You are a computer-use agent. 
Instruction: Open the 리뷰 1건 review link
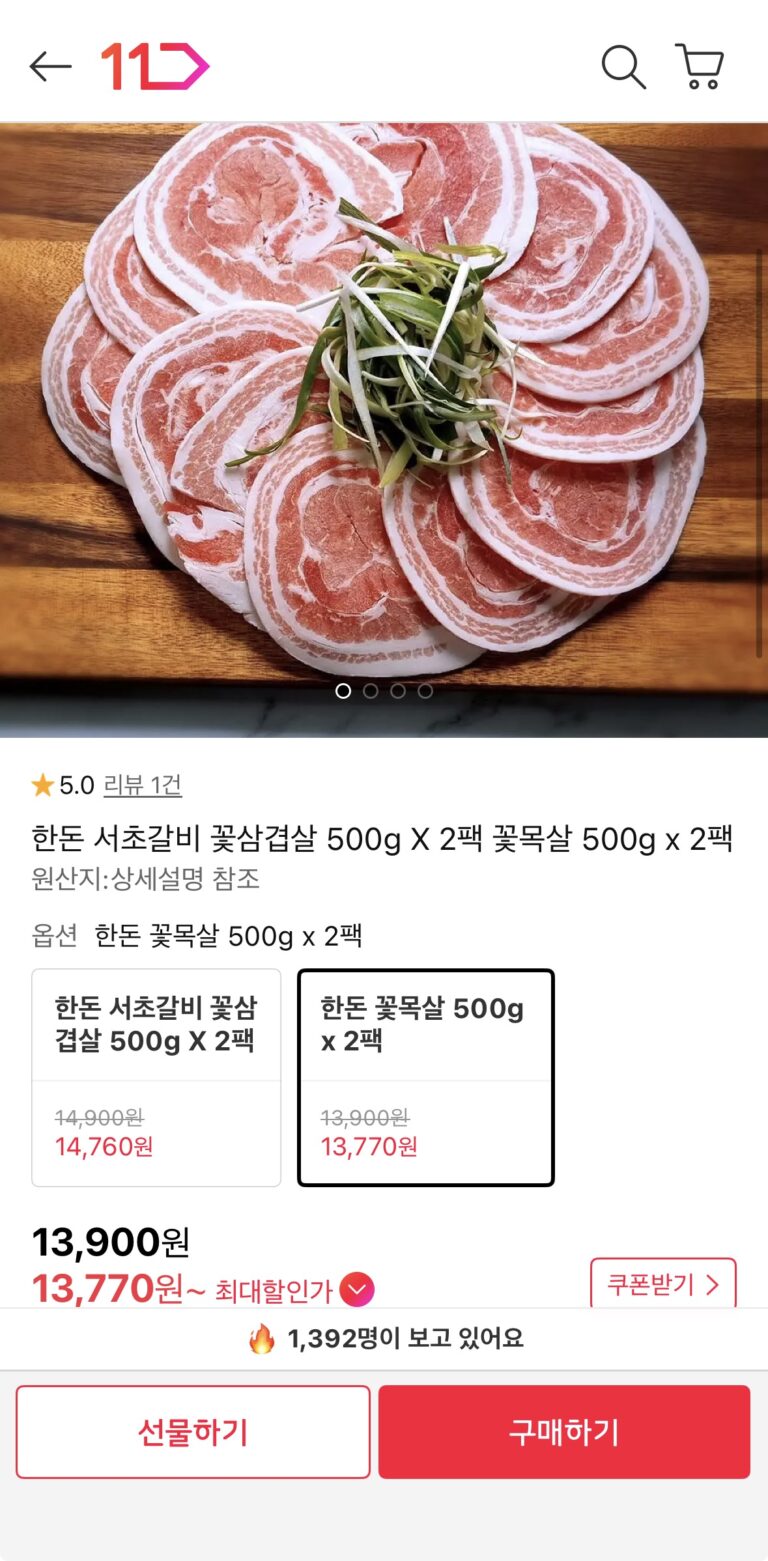pyautogui.click(x=143, y=785)
